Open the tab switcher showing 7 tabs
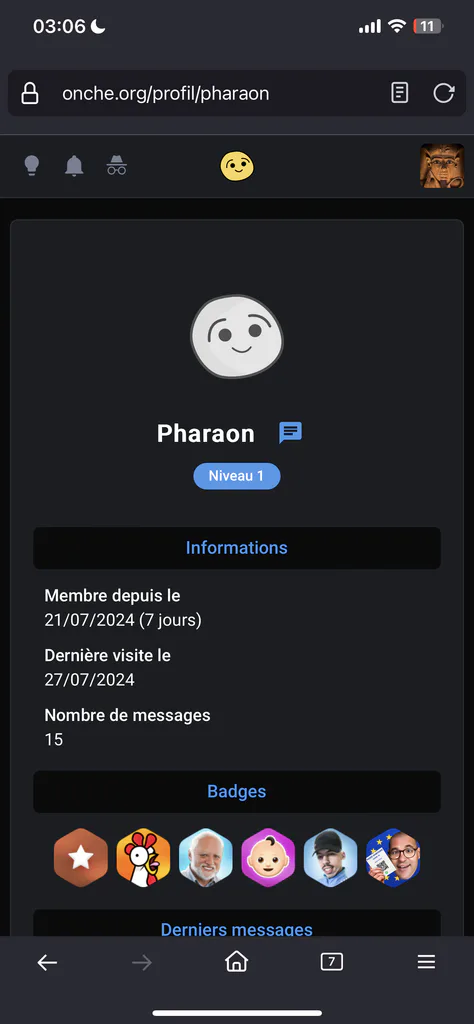The width and height of the screenshot is (474, 1024). pyautogui.click(x=332, y=961)
